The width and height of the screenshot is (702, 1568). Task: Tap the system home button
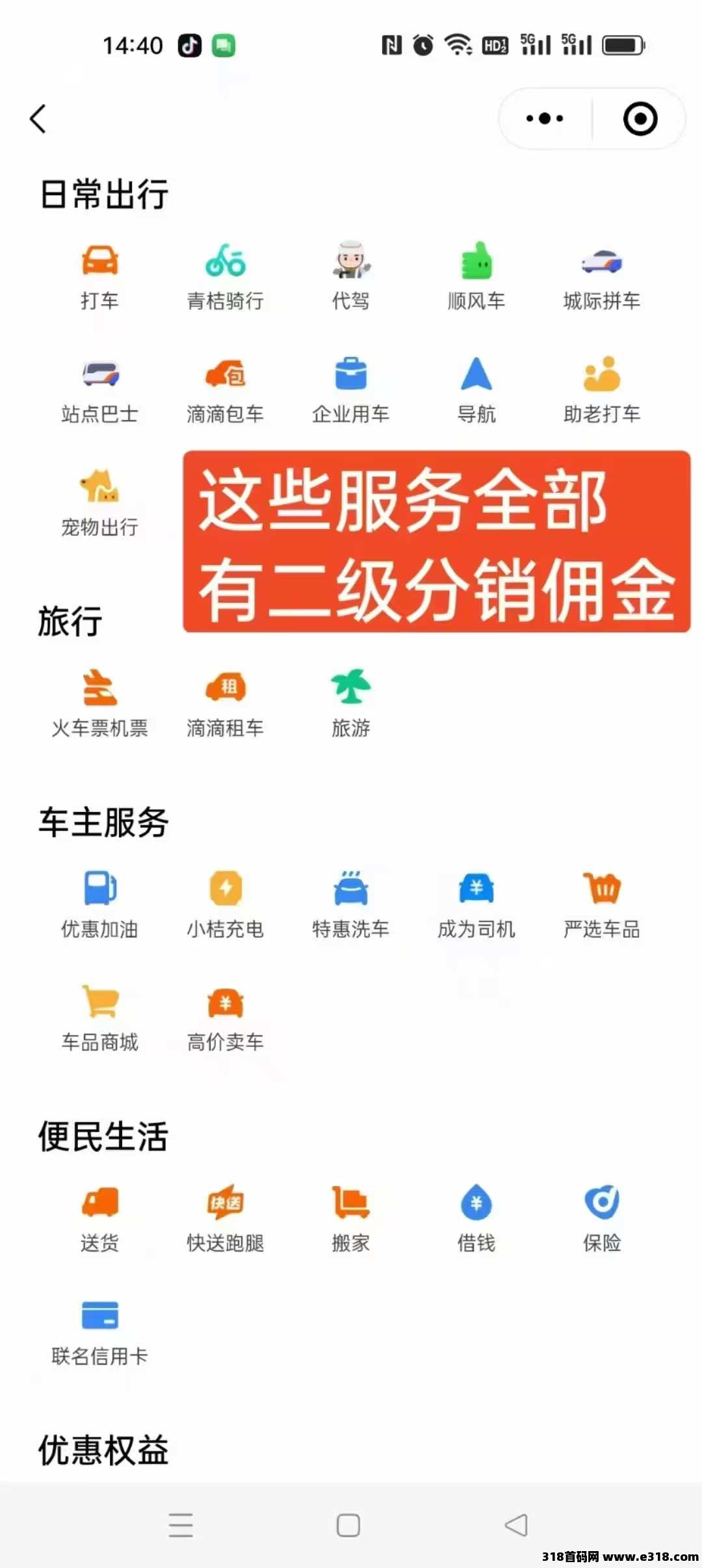(348, 1525)
